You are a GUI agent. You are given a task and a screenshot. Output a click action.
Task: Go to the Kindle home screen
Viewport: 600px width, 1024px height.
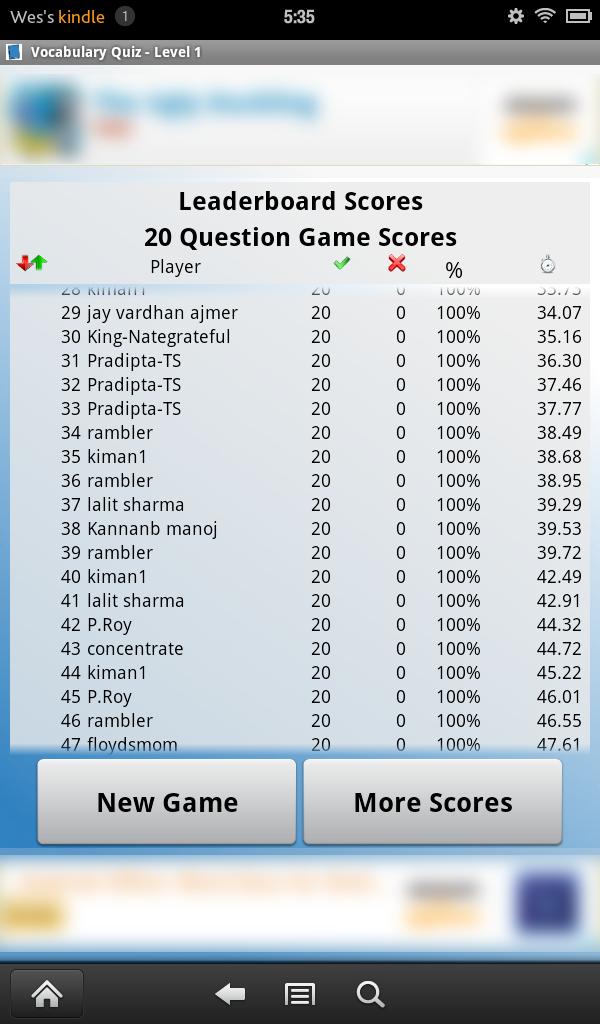pos(47,993)
